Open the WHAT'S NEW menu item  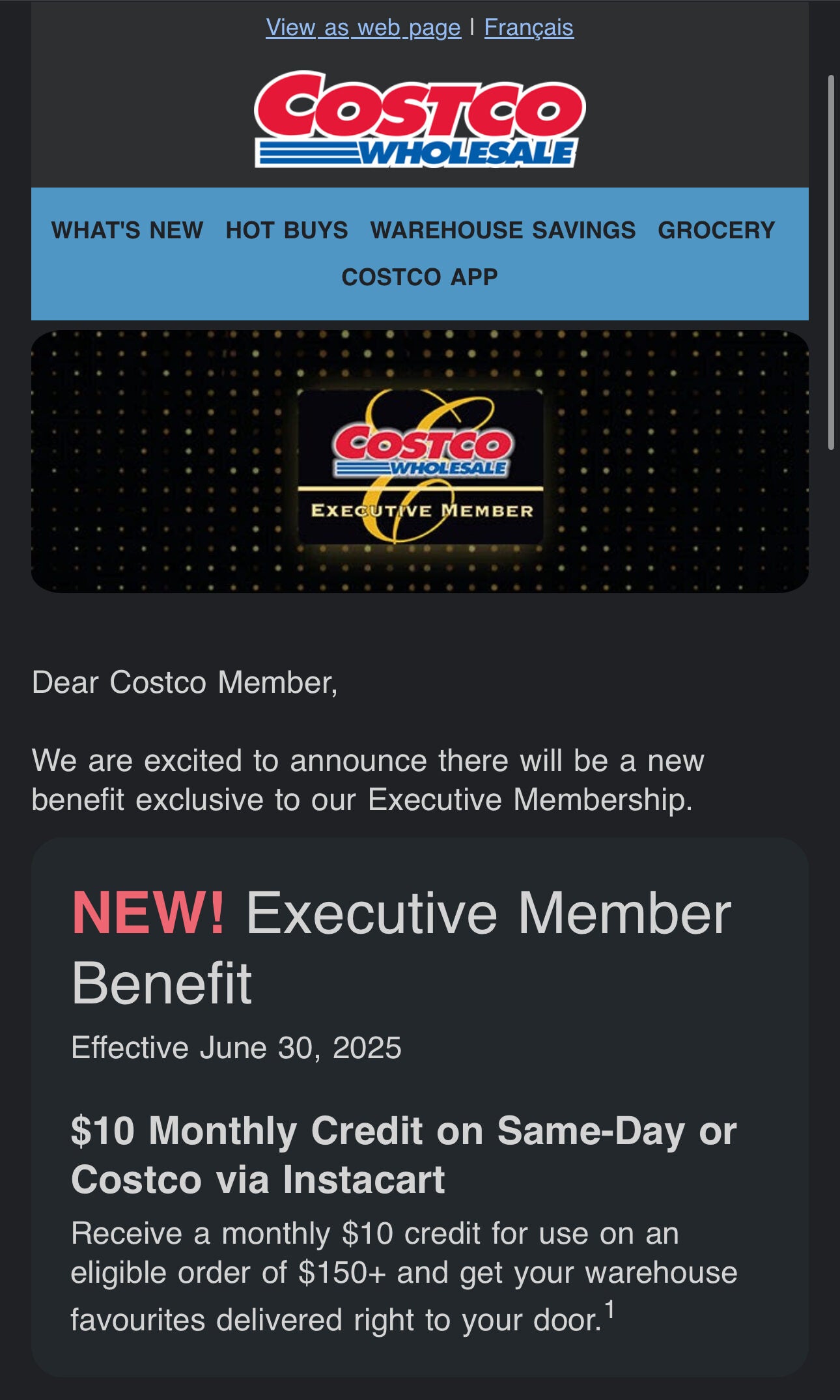tap(128, 229)
